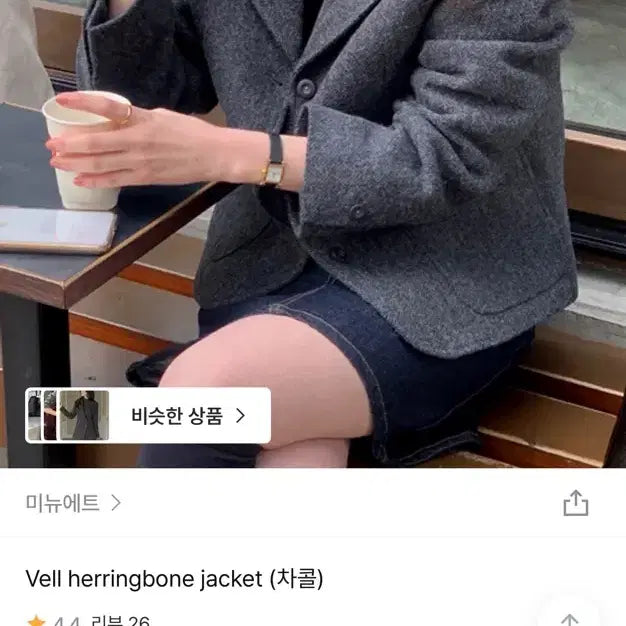Open the 미뉴에트 brand page

[73, 503]
